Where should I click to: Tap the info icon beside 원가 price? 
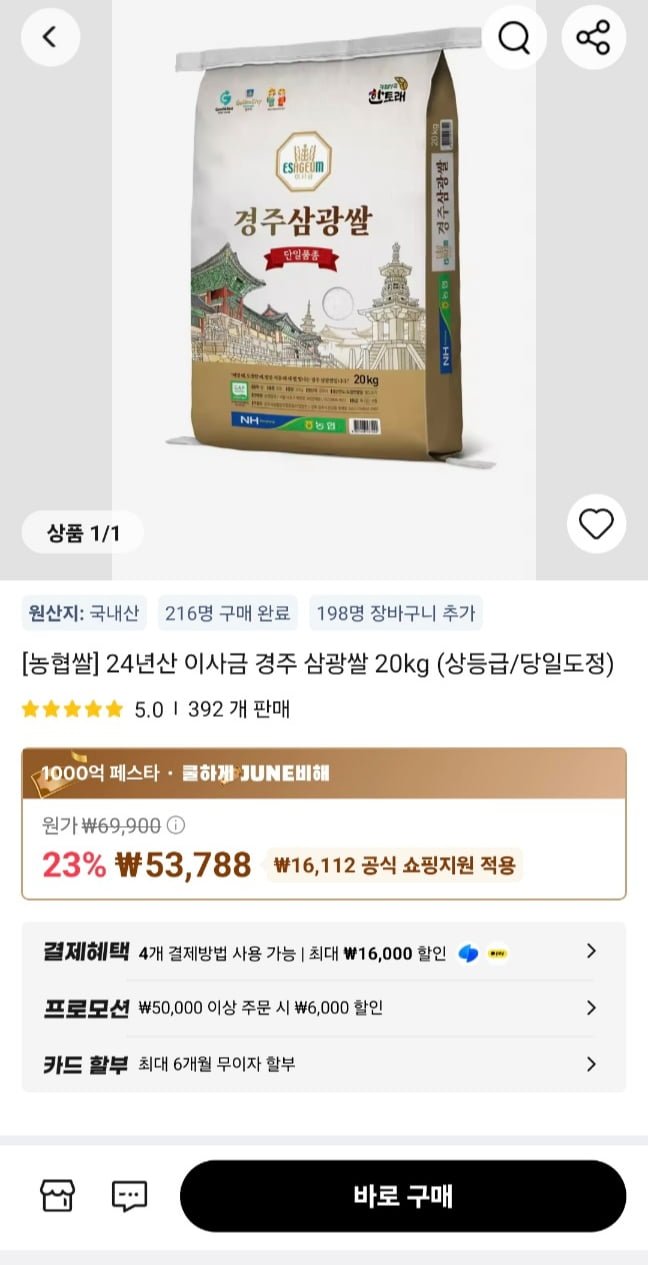(176, 826)
